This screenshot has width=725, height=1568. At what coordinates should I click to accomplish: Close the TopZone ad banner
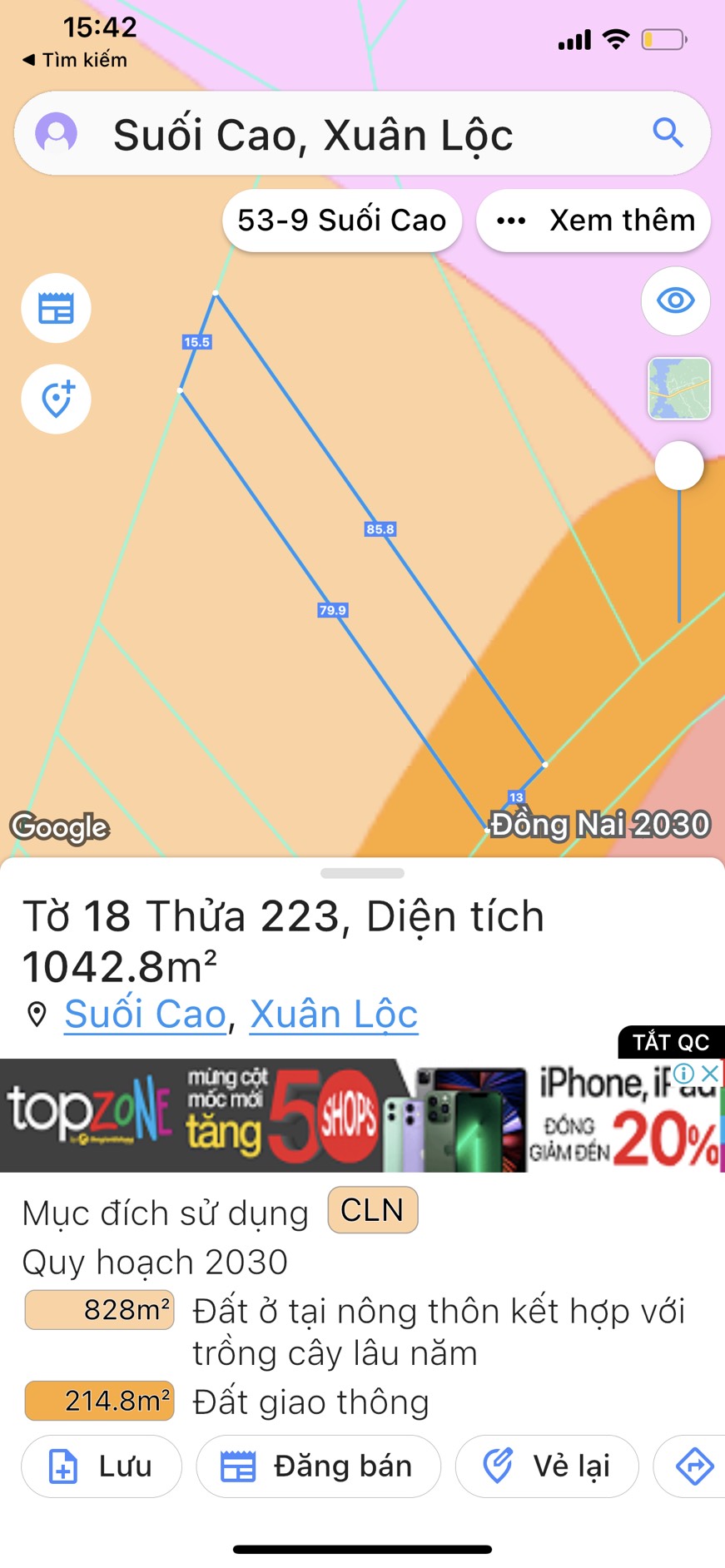tap(709, 1073)
